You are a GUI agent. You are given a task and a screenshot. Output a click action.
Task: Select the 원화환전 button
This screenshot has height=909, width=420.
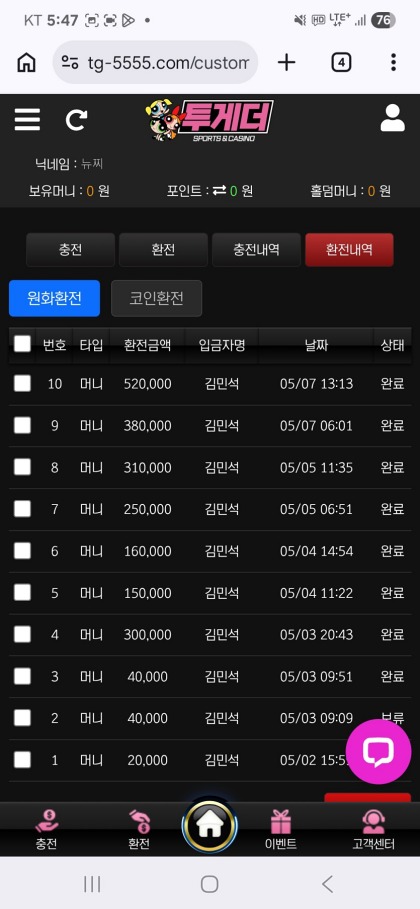point(55,299)
